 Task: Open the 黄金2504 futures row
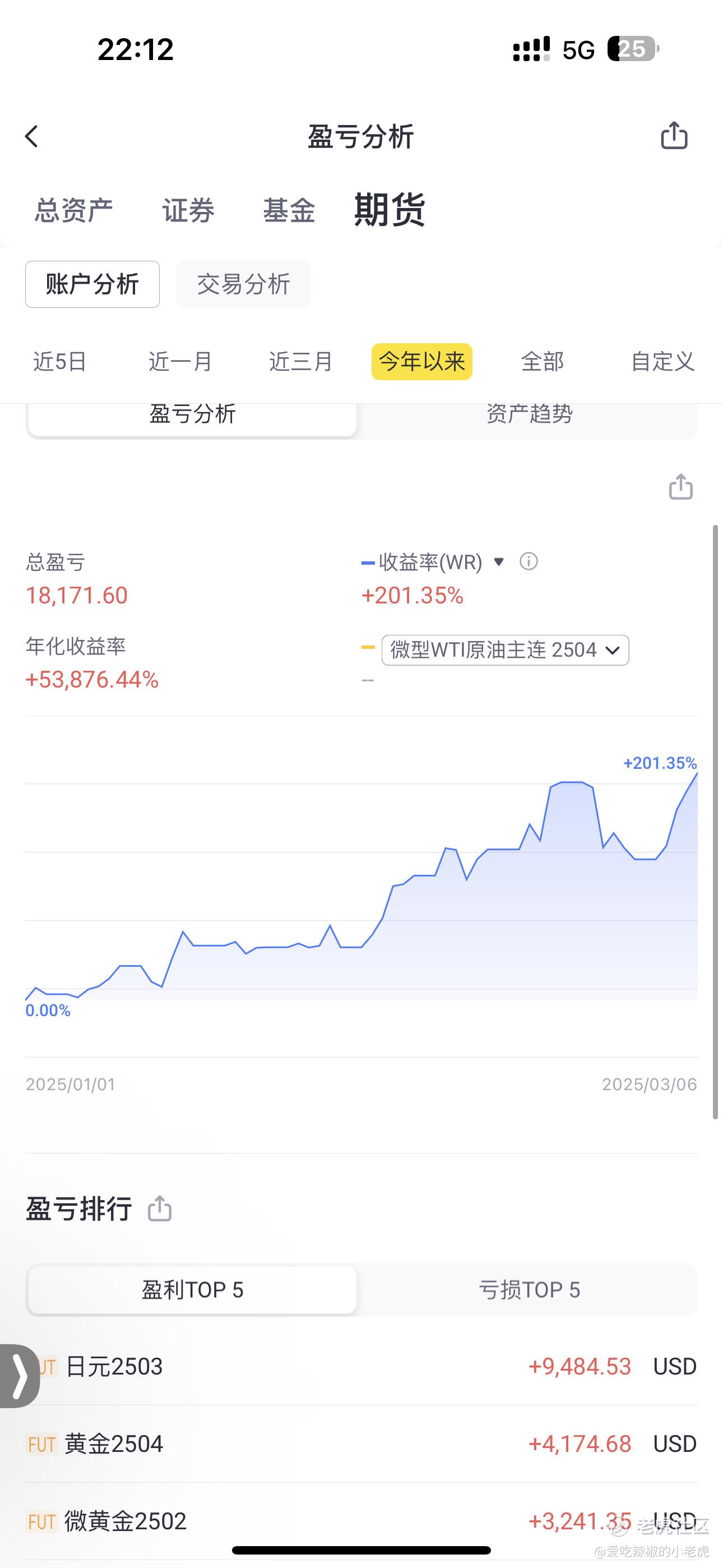pos(361,1444)
